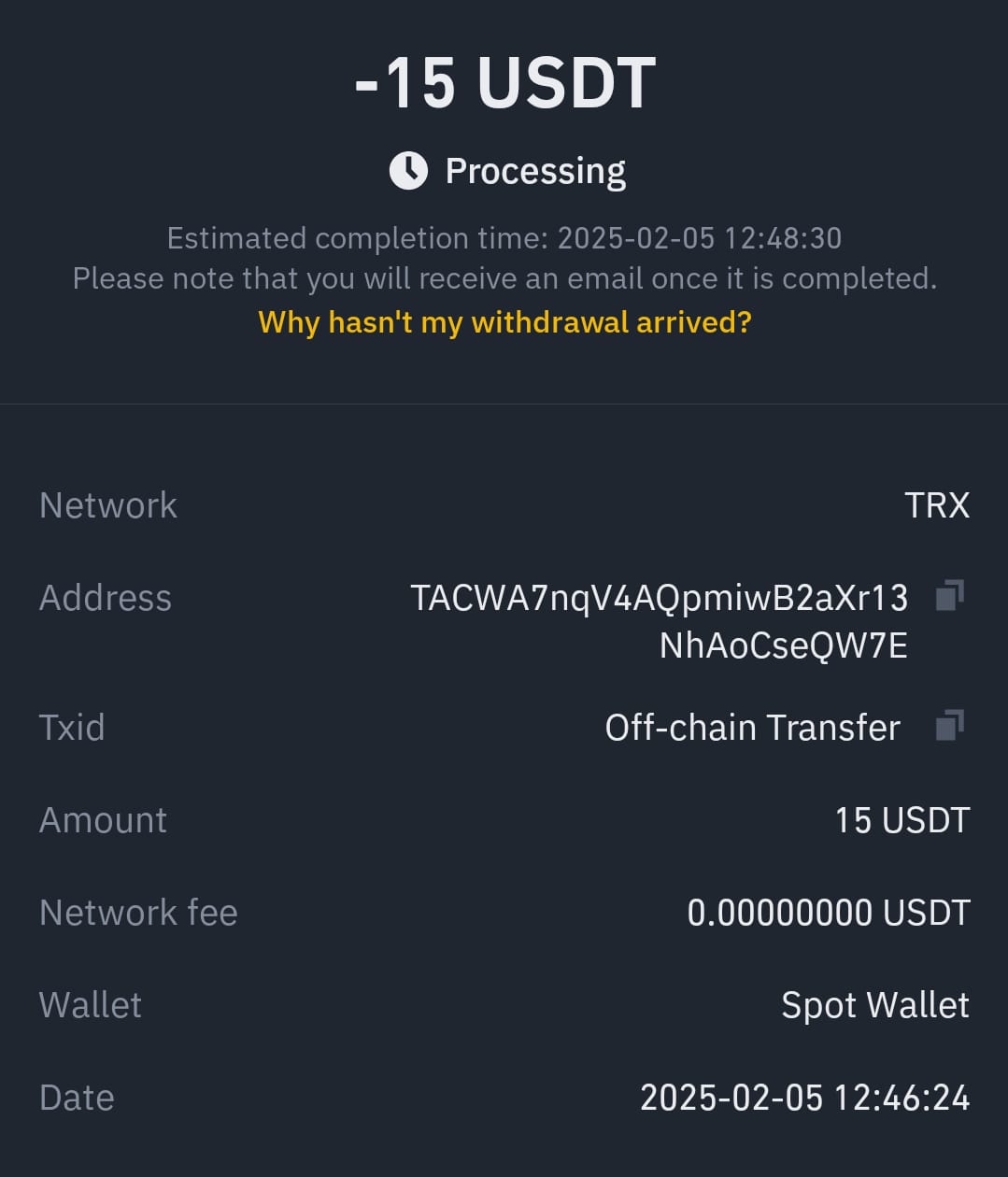Viewport: 1008px width, 1177px height.
Task: Tap the date 2025-02-05 12:46:24
Action: pyautogui.click(x=803, y=1097)
